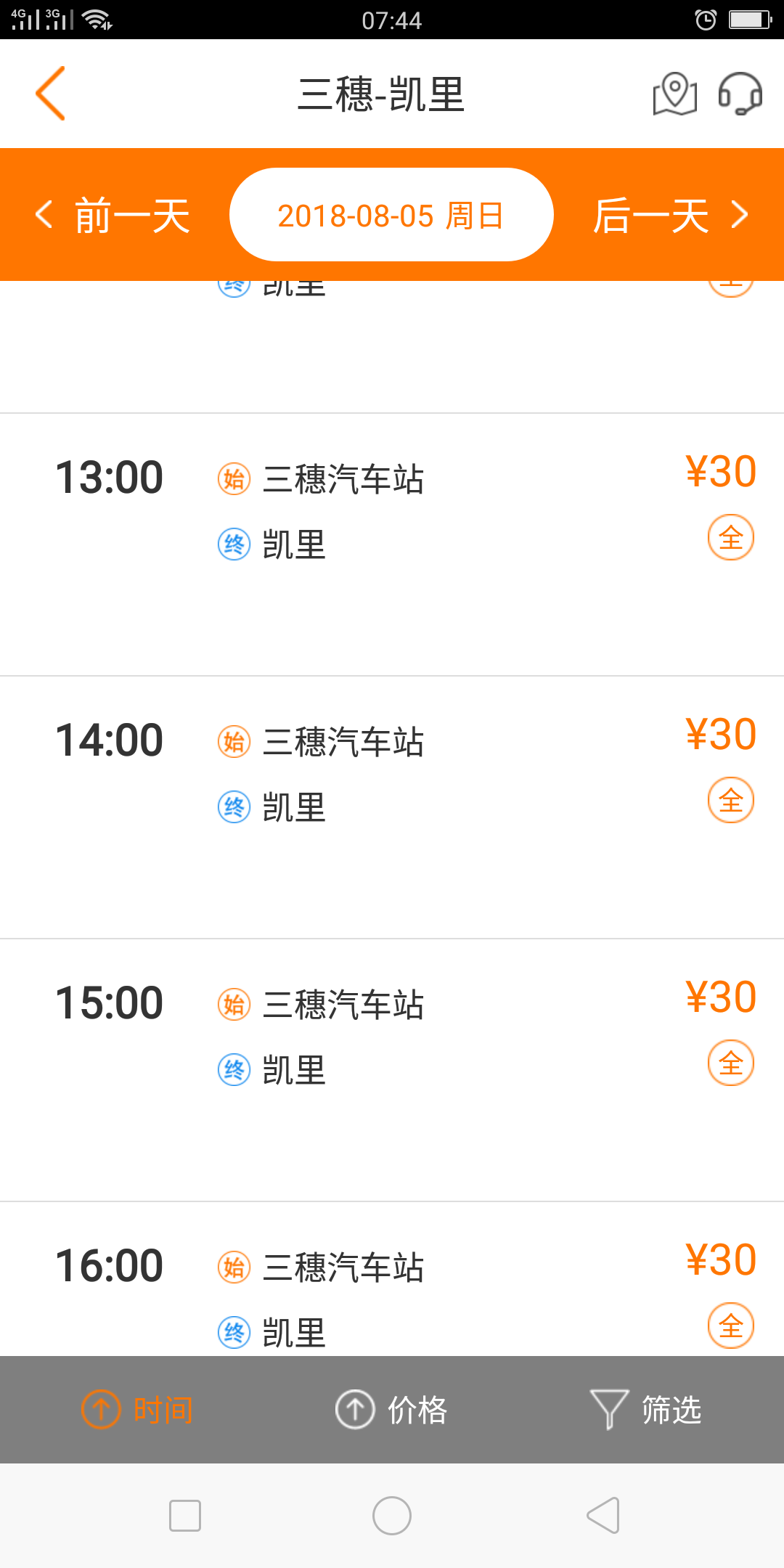Go back using the orange arrow
Image resolution: width=784 pixels, height=1568 pixels.
50,93
